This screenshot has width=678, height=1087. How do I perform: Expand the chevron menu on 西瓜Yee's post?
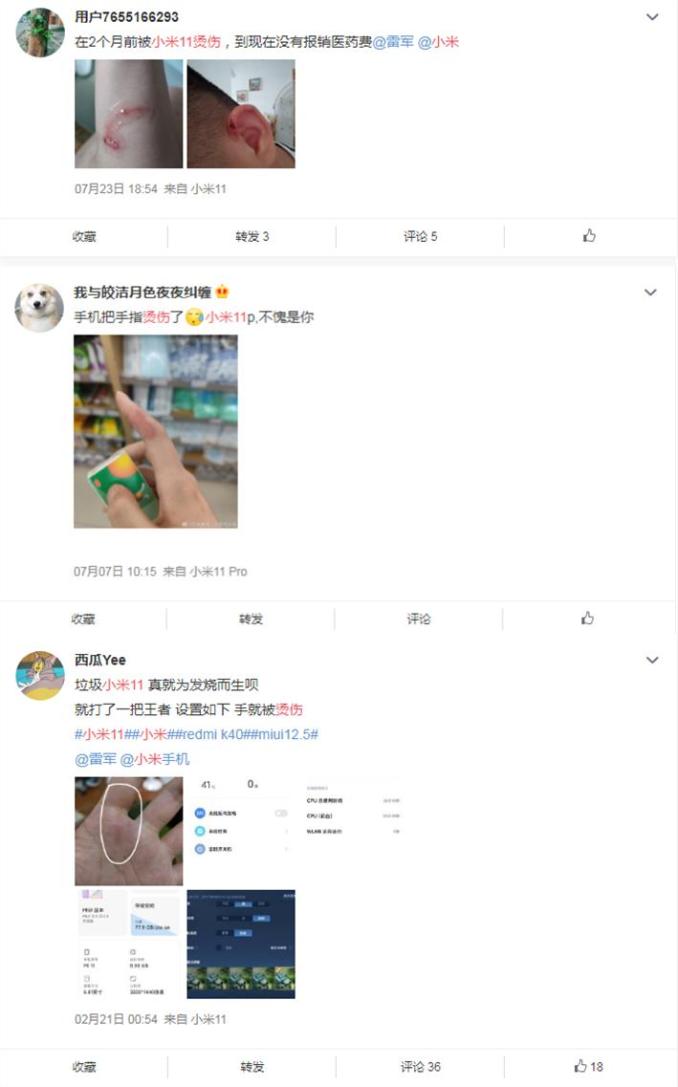[x=652, y=660]
